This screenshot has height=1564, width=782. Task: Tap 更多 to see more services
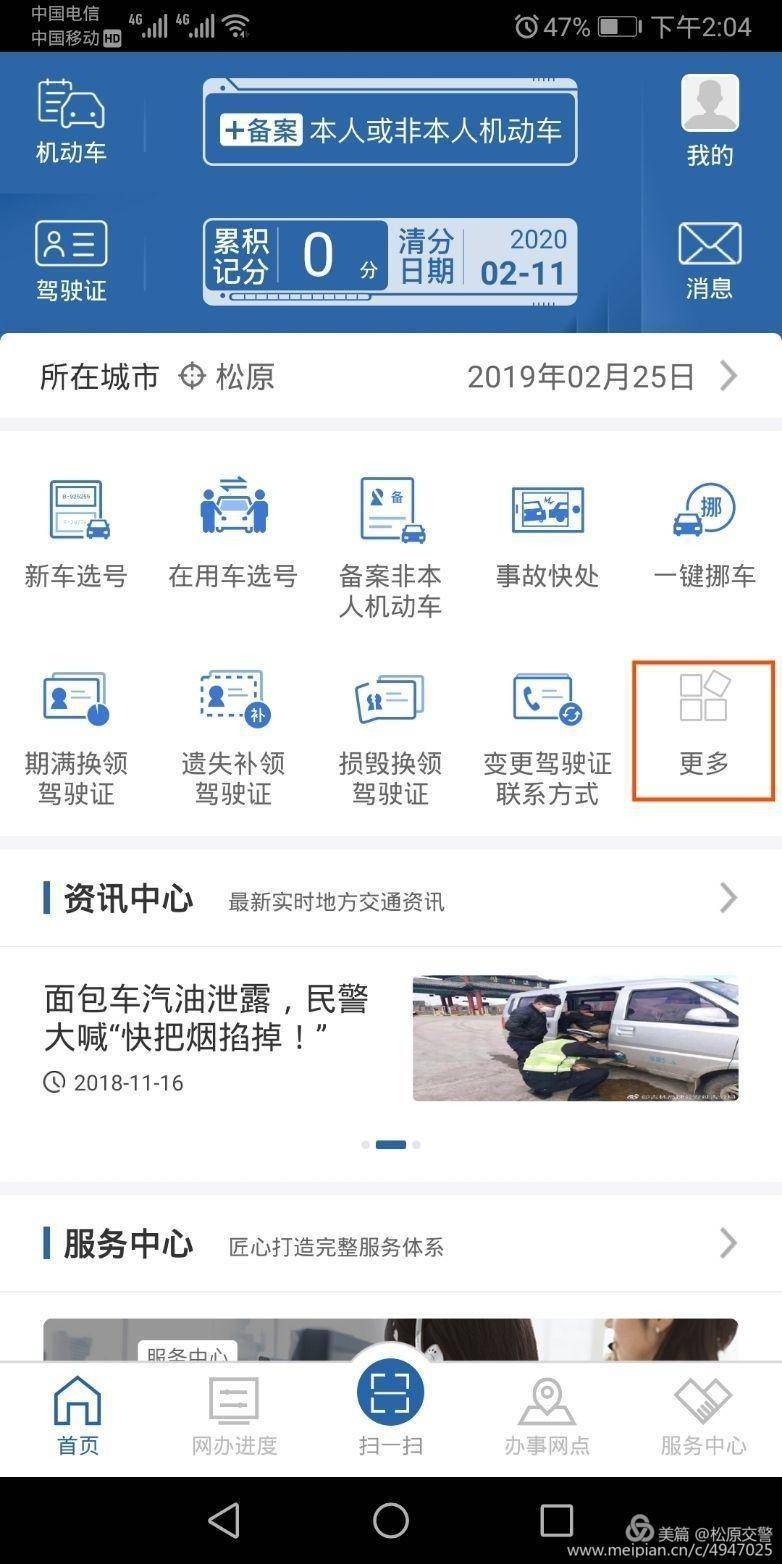tap(704, 730)
